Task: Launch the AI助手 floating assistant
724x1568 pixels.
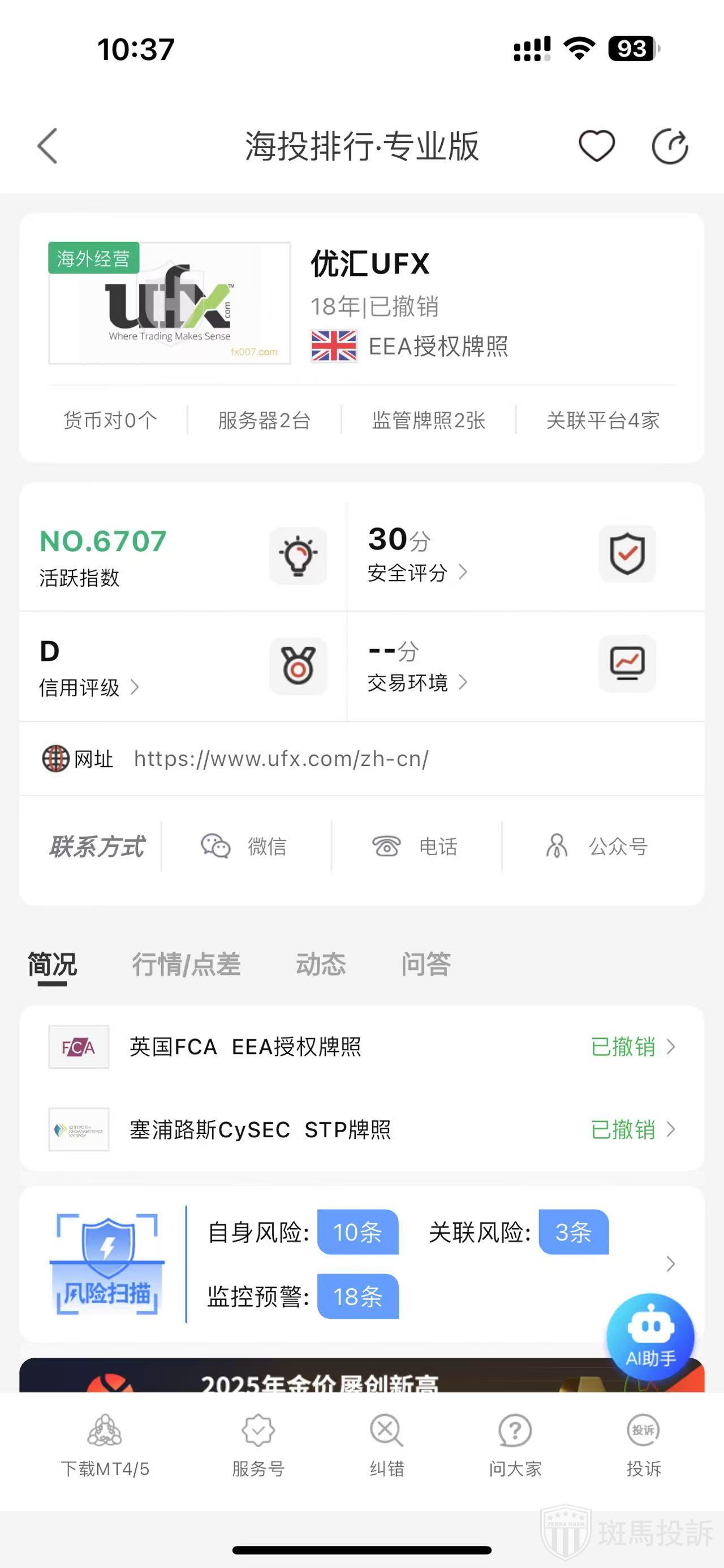Action: (650, 1337)
